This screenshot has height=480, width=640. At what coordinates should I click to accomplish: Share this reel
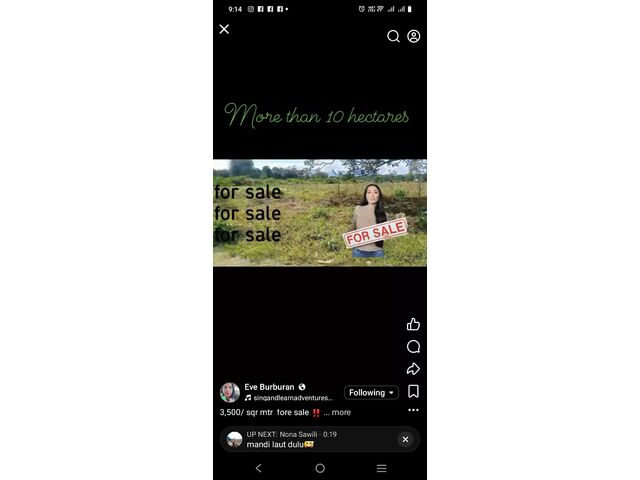point(413,369)
